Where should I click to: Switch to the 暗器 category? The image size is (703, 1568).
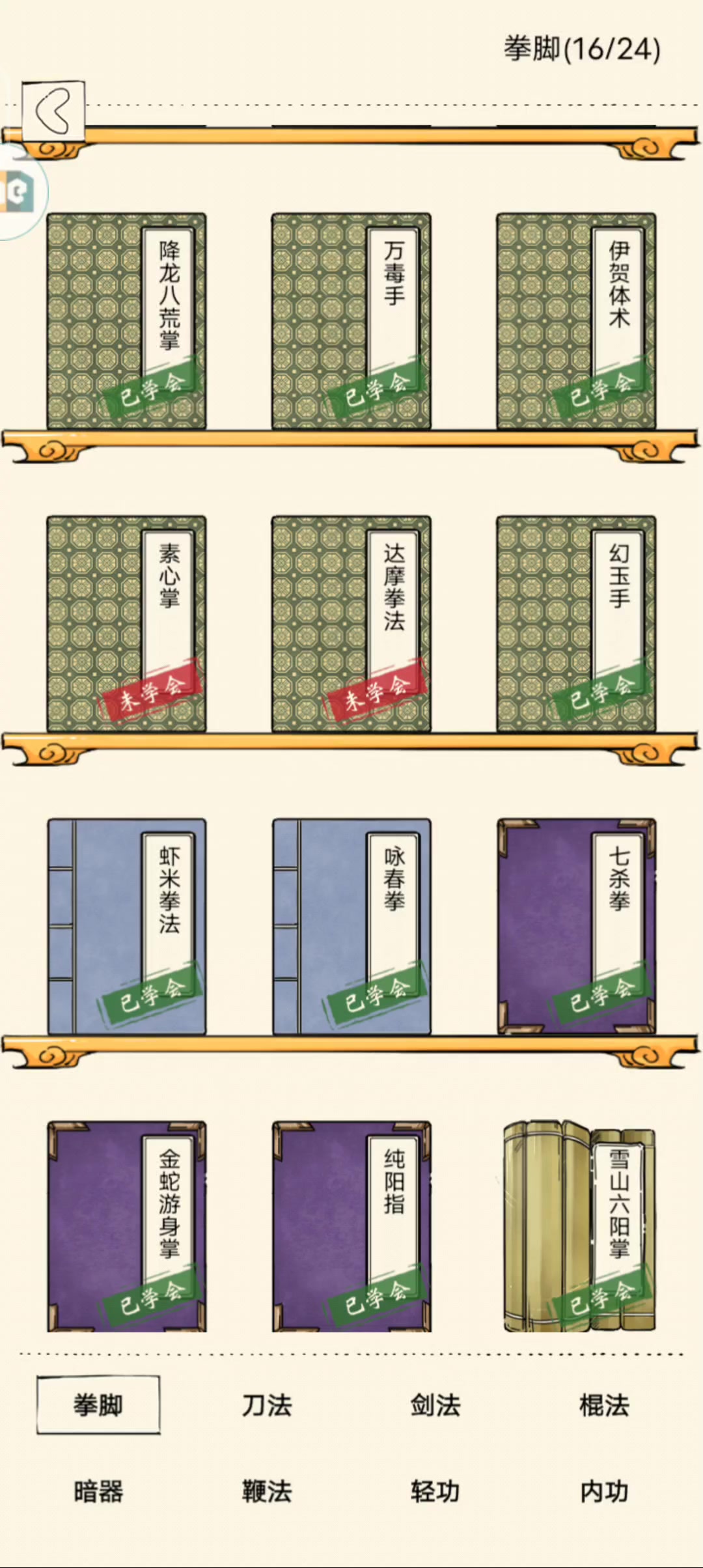(x=98, y=1491)
